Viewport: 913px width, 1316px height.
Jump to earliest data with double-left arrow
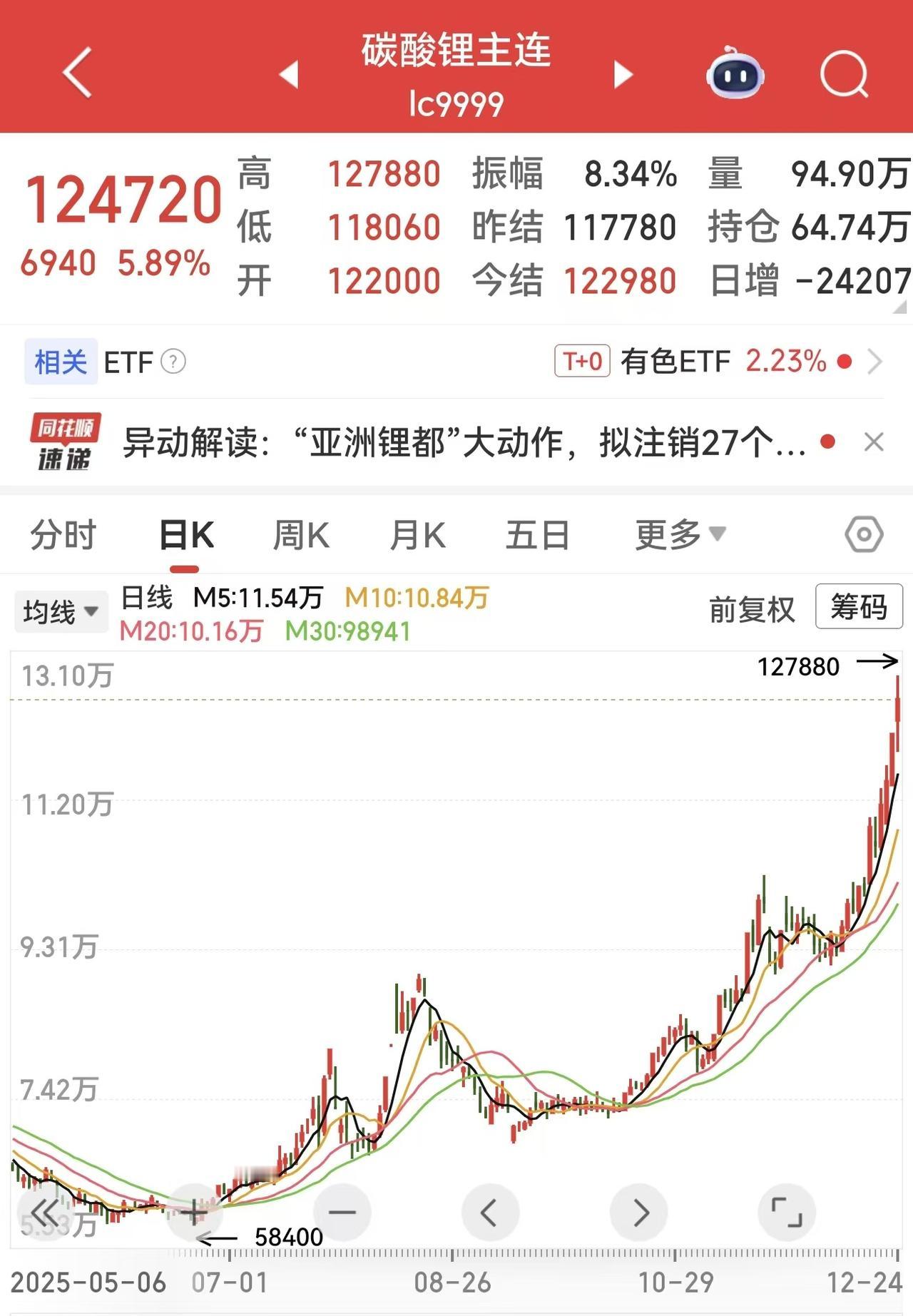44,1213
